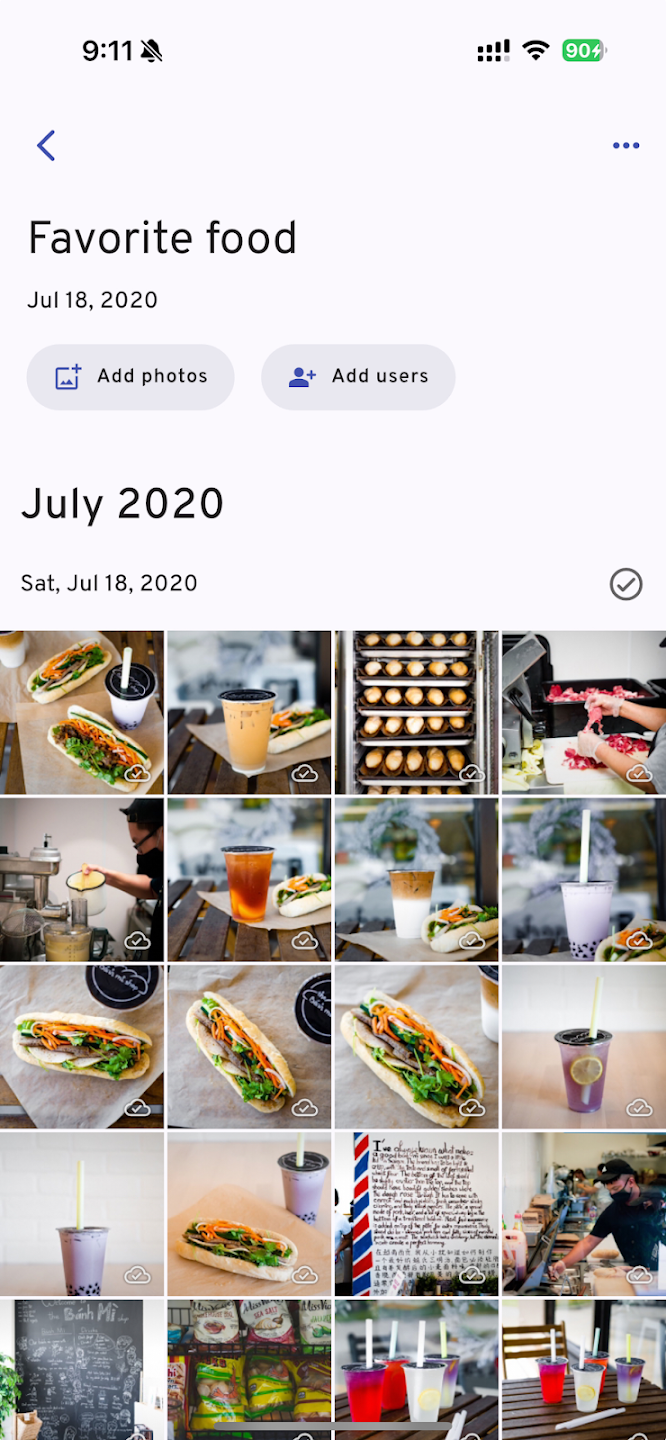Open the three-dot overflow menu

[626, 146]
